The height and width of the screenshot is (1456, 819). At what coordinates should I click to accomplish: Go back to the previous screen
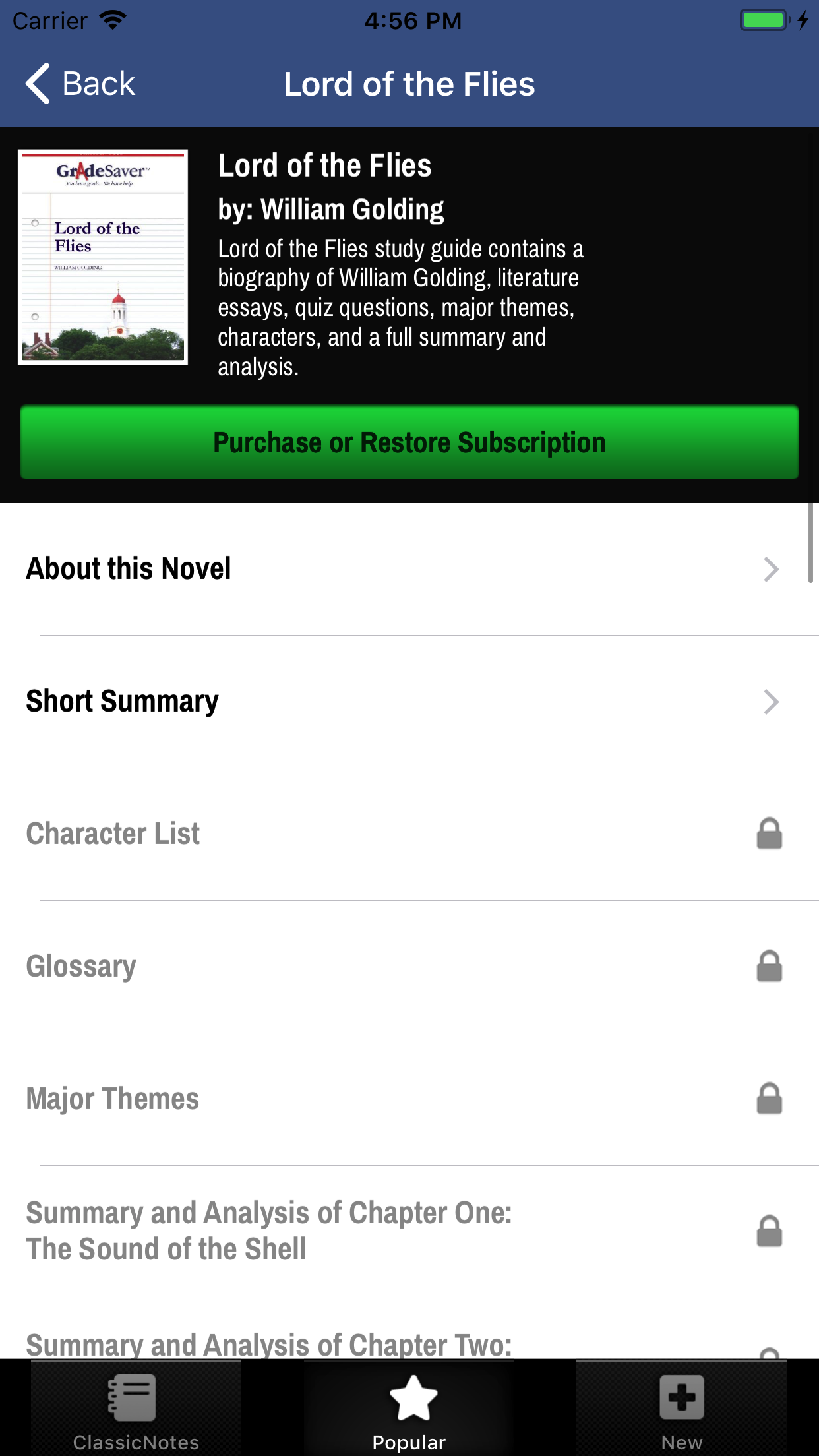click(x=80, y=84)
